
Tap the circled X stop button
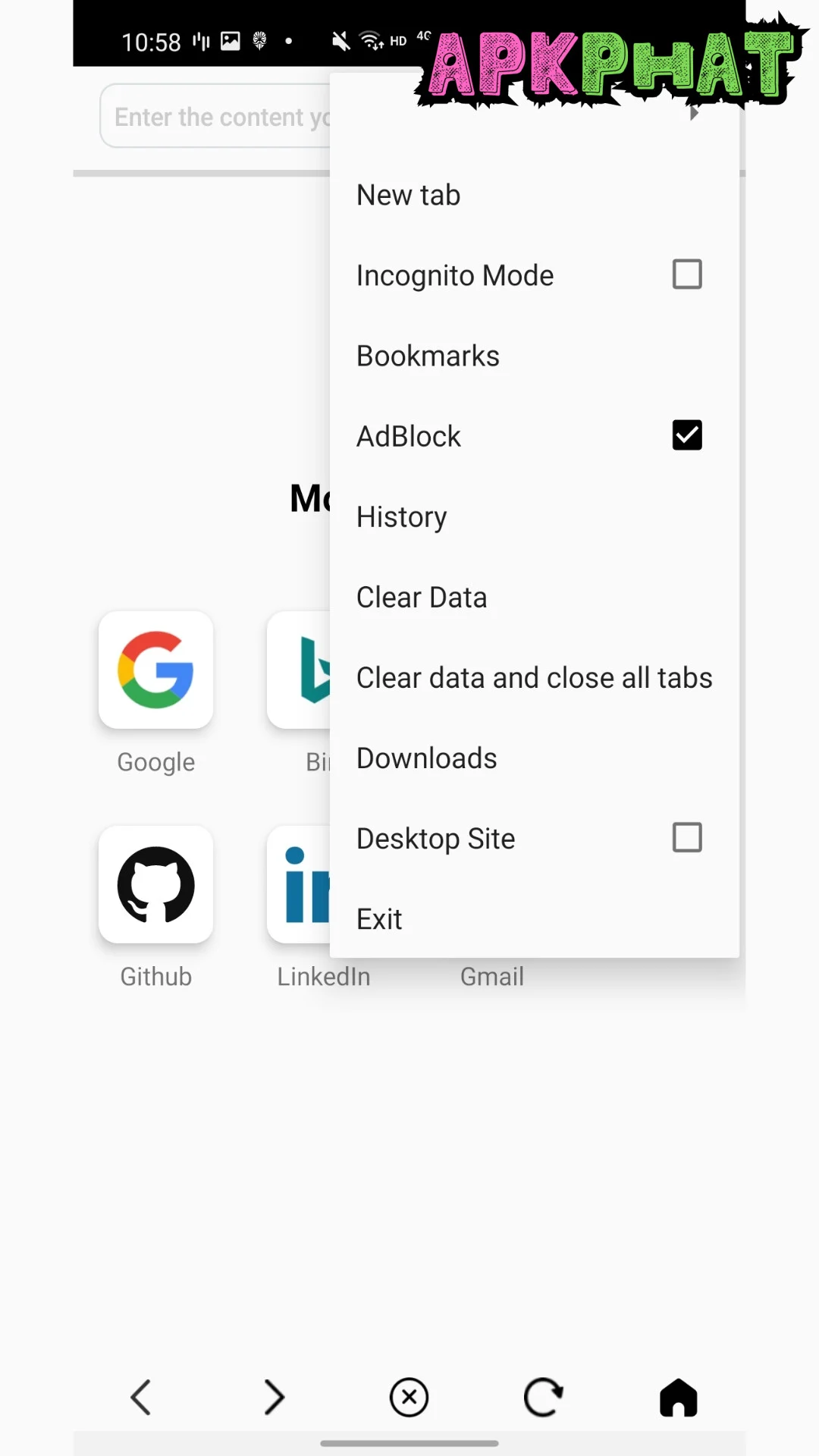coord(409,1397)
